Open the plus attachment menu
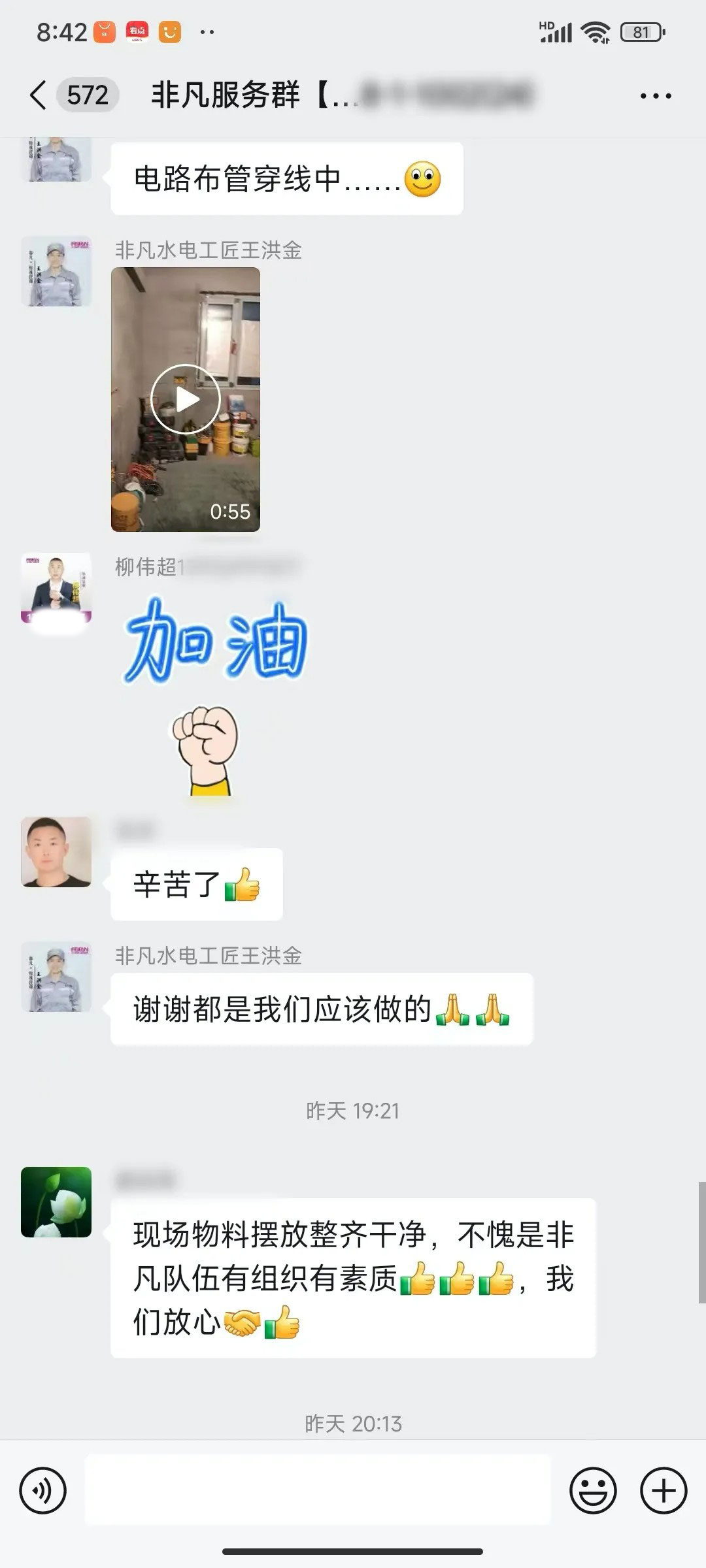 [x=663, y=1491]
